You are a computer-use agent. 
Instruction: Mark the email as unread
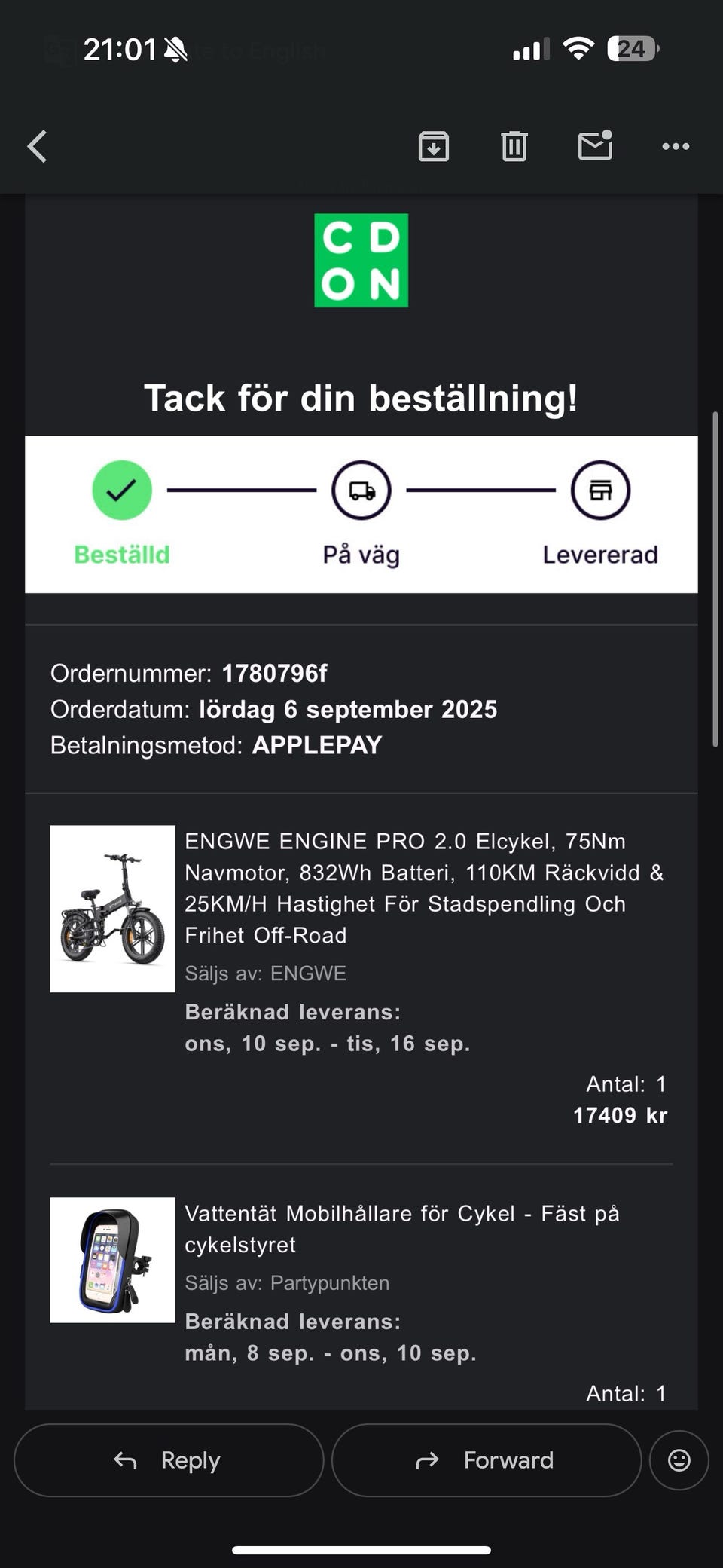point(595,145)
